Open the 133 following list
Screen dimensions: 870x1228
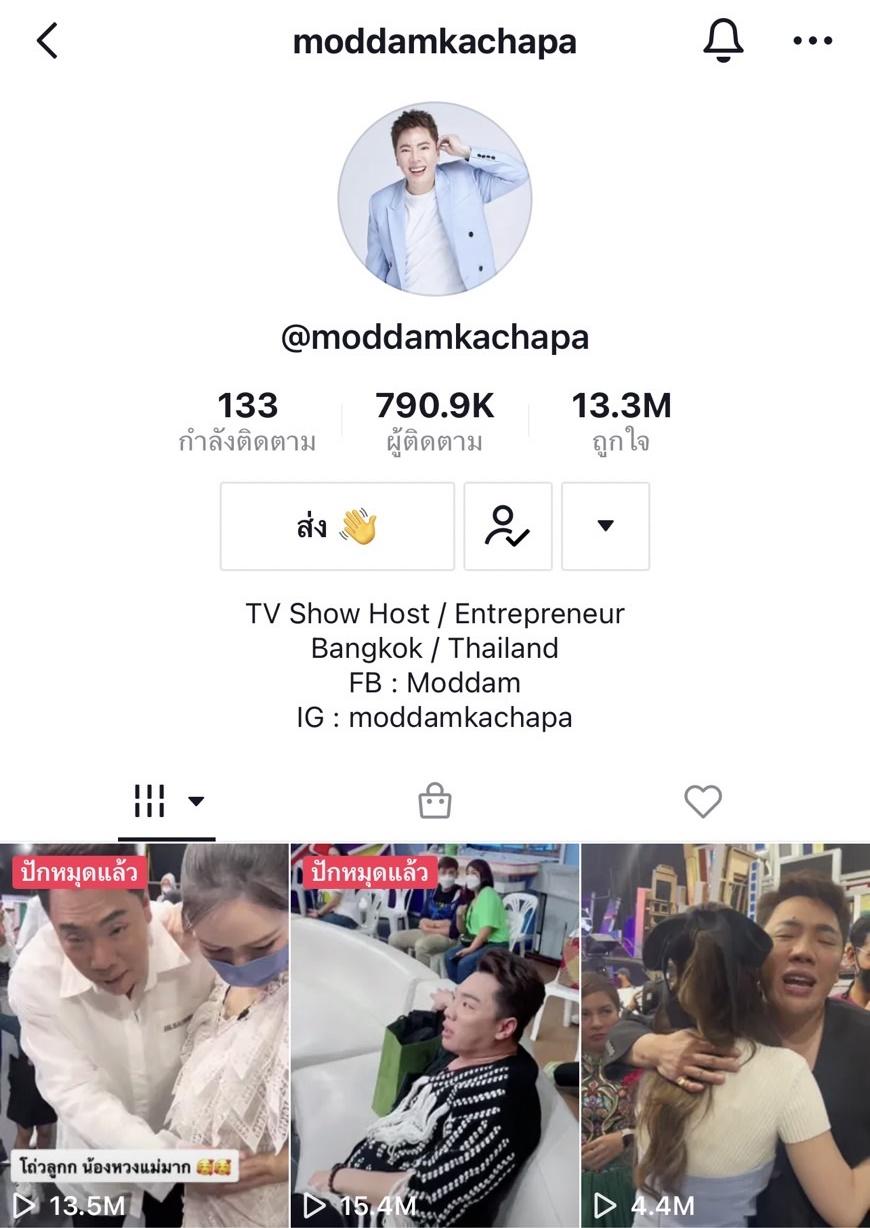pos(247,421)
